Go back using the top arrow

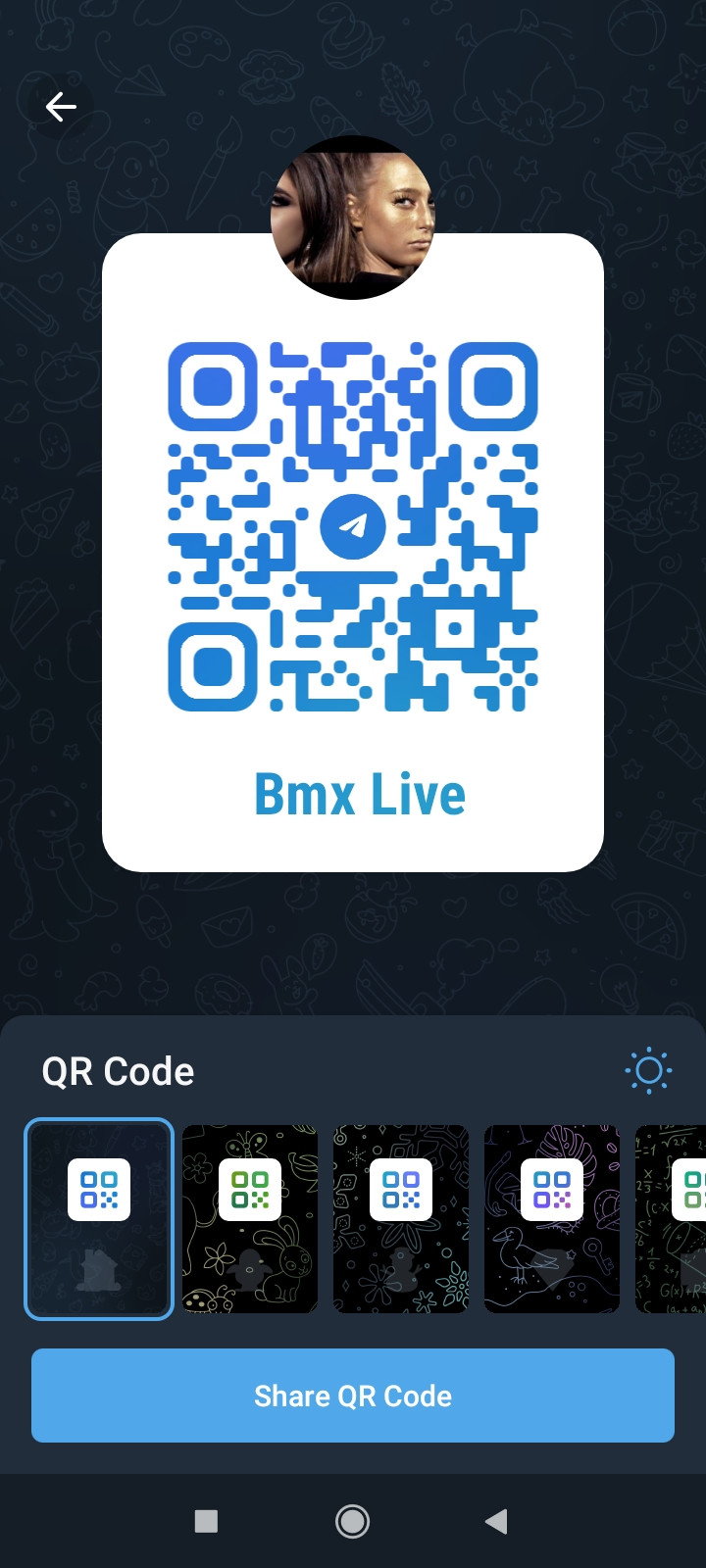click(x=61, y=107)
